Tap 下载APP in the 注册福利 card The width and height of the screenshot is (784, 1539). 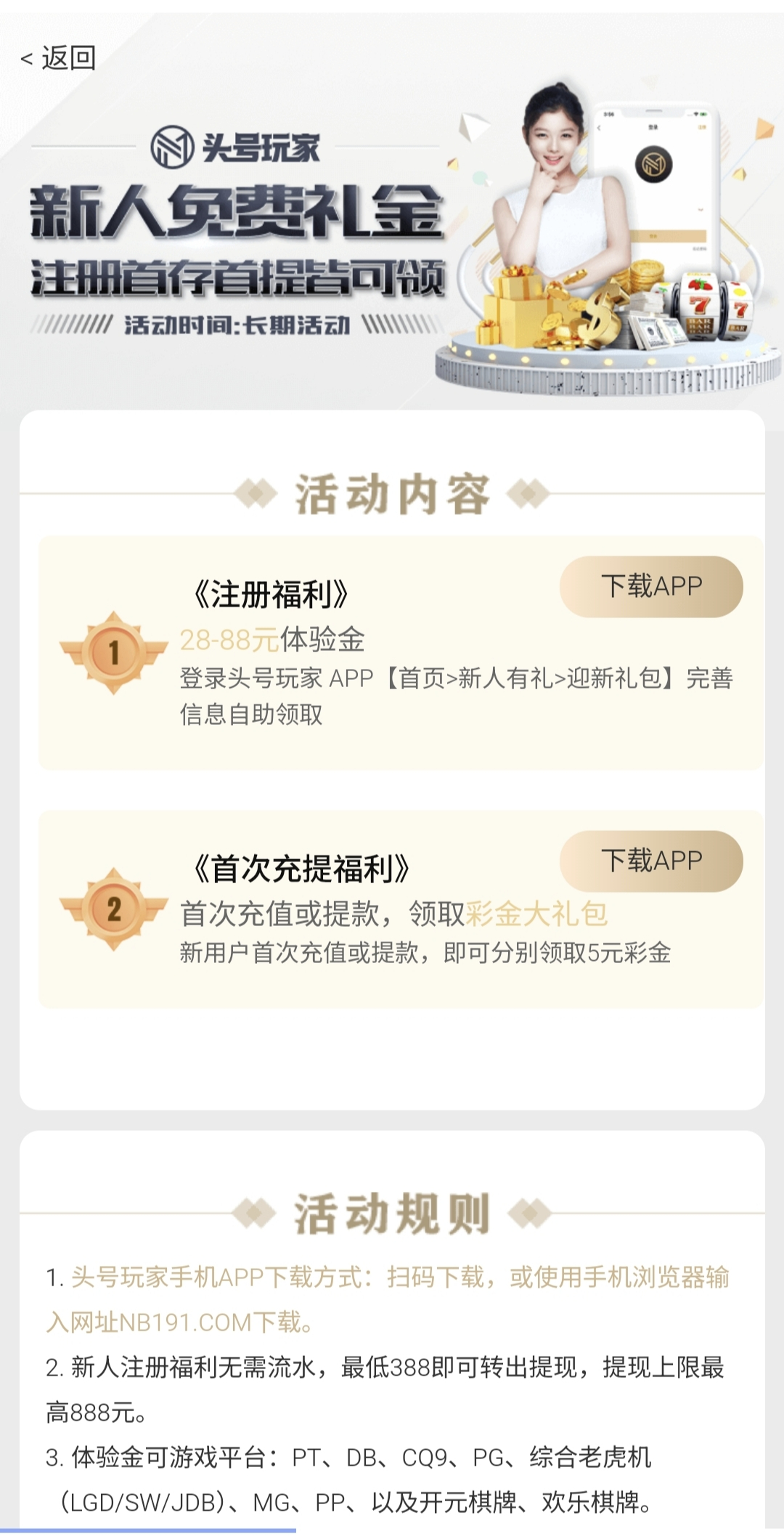click(x=651, y=586)
